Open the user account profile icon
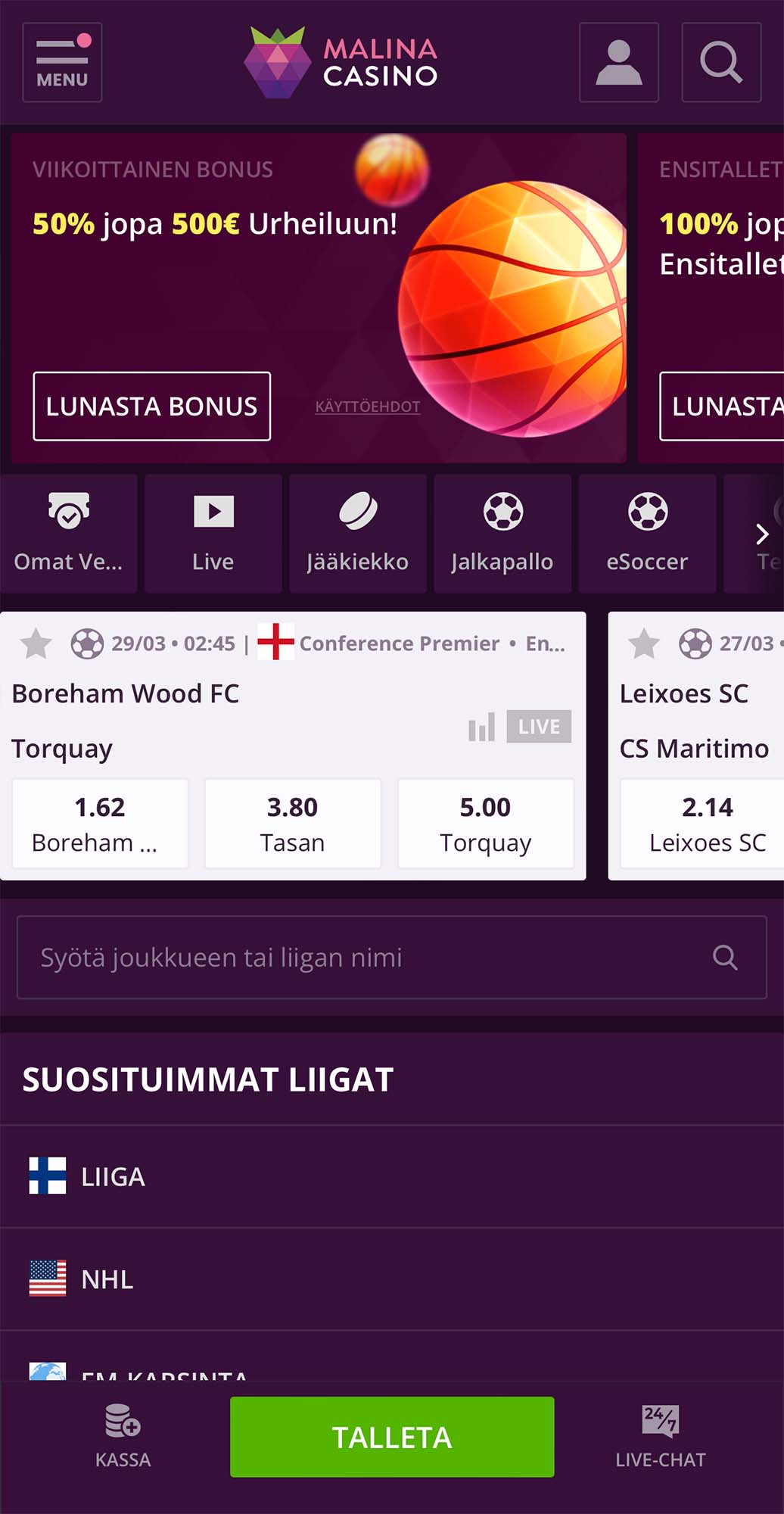Image resolution: width=784 pixels, height=1514 pixels. [x=618, y=62]
